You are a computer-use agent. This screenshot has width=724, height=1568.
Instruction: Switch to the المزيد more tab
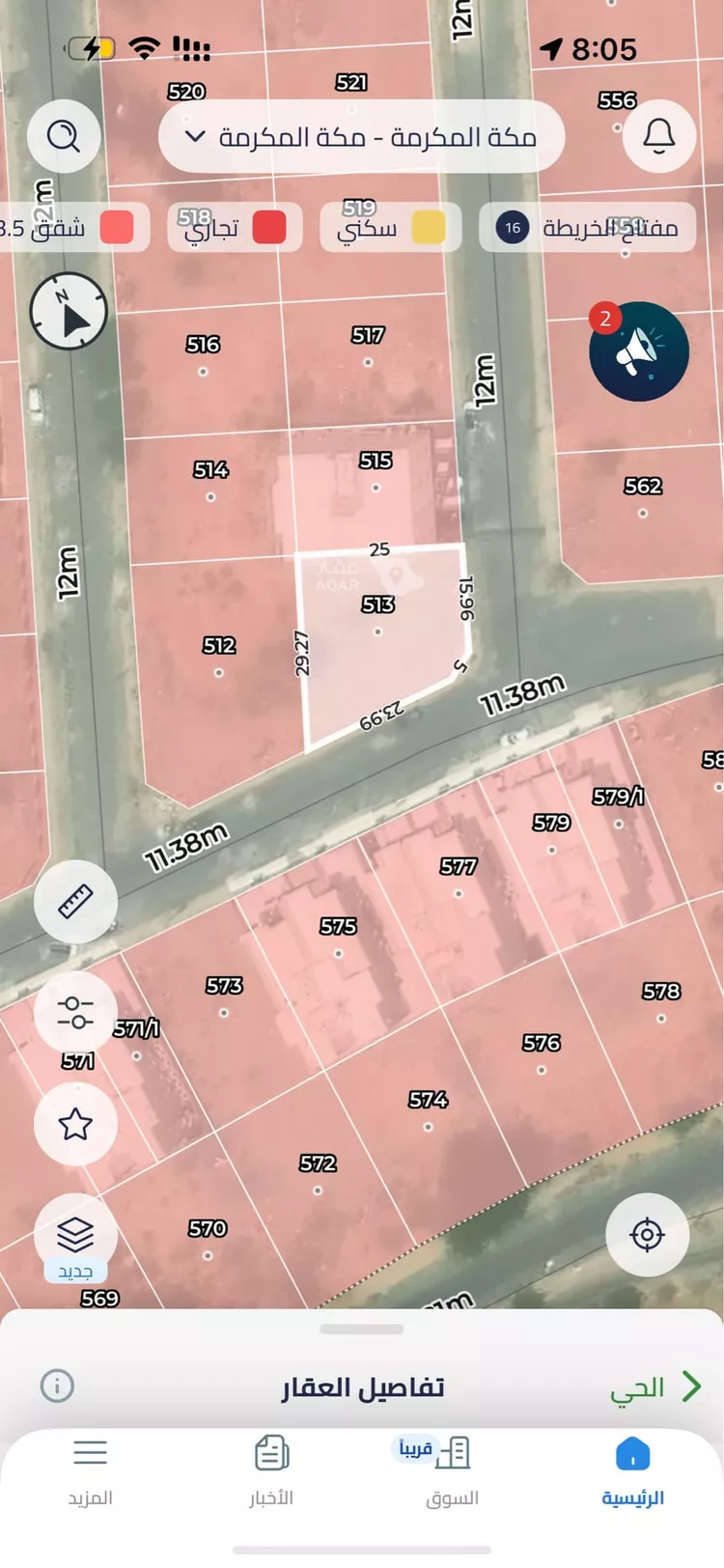(x=90, y=1471)
